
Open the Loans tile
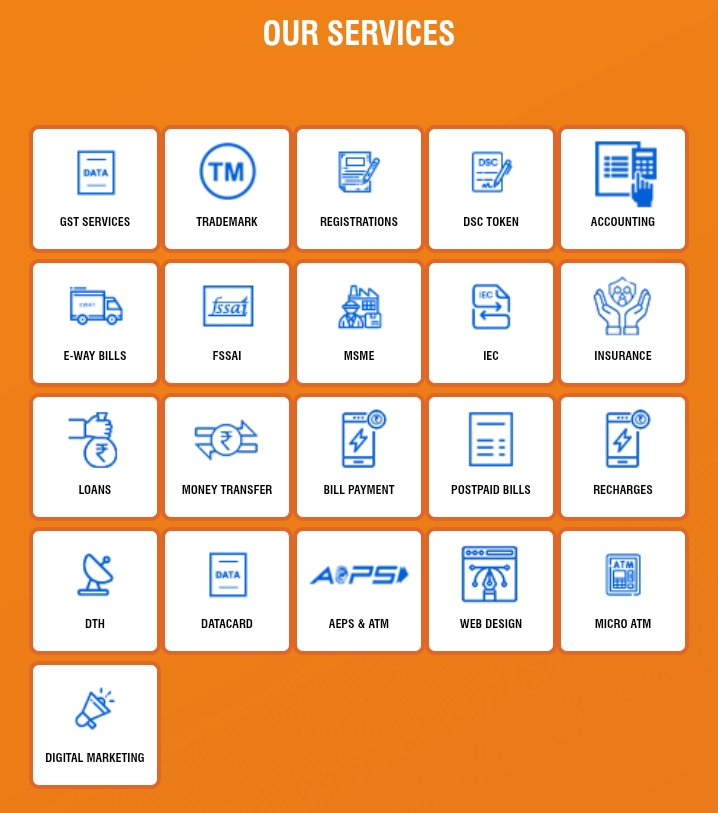coord(95,457)
